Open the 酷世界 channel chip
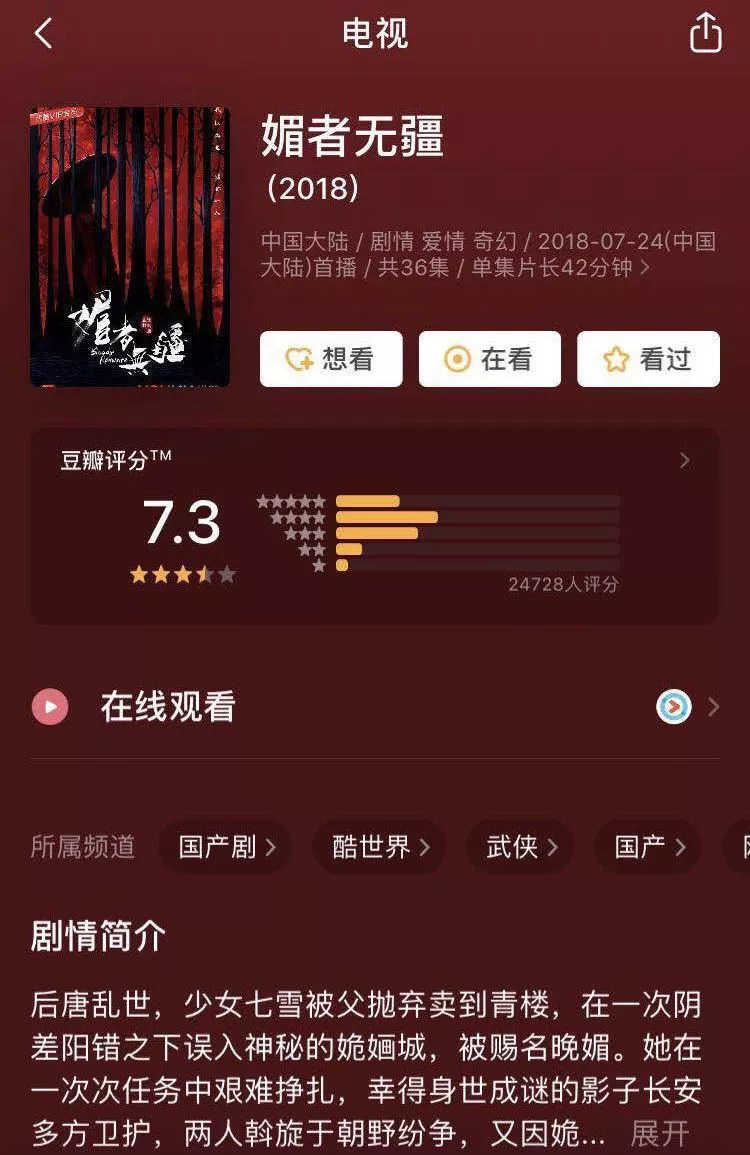Viewport: 750px width, 1155px height. tap(381, 847)
